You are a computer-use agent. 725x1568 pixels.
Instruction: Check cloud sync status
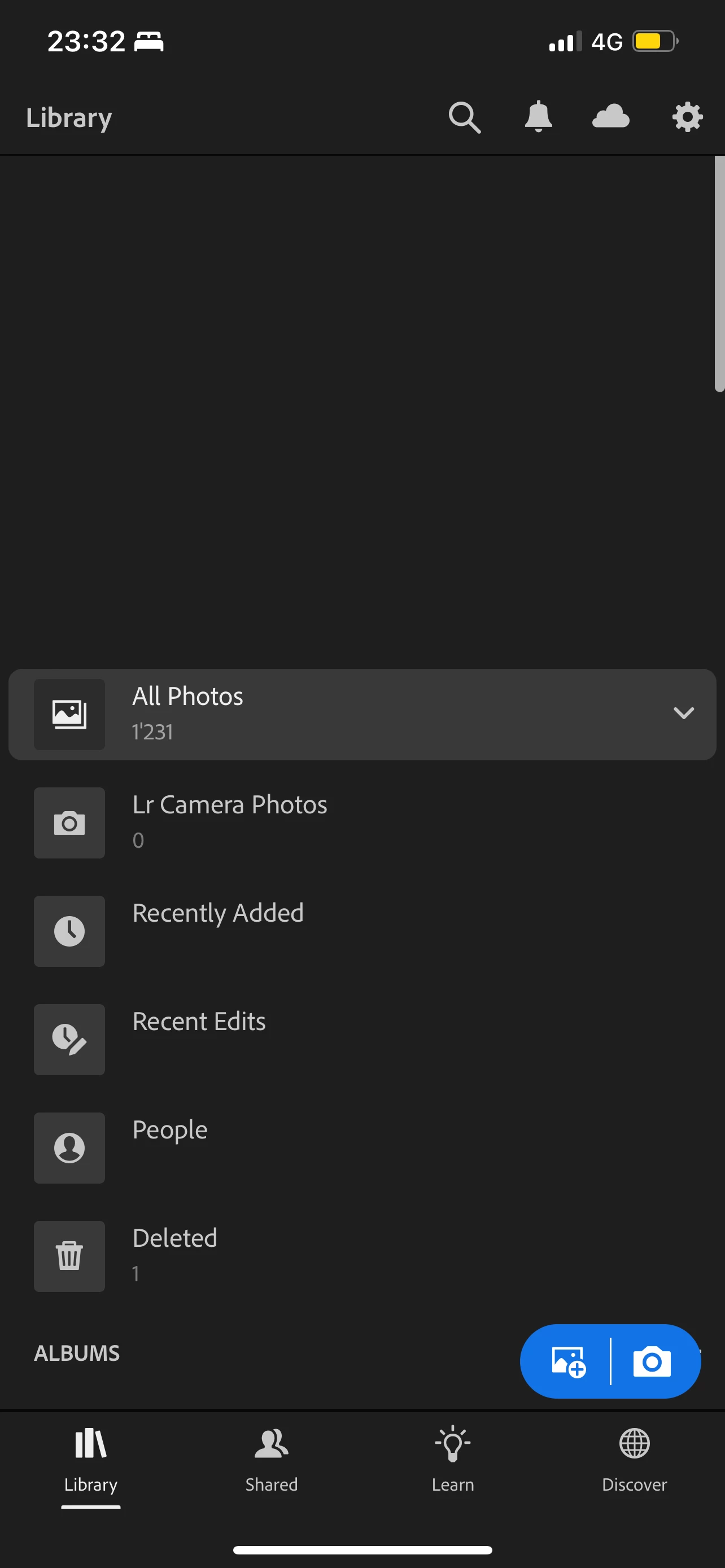[x=610, y=116]
